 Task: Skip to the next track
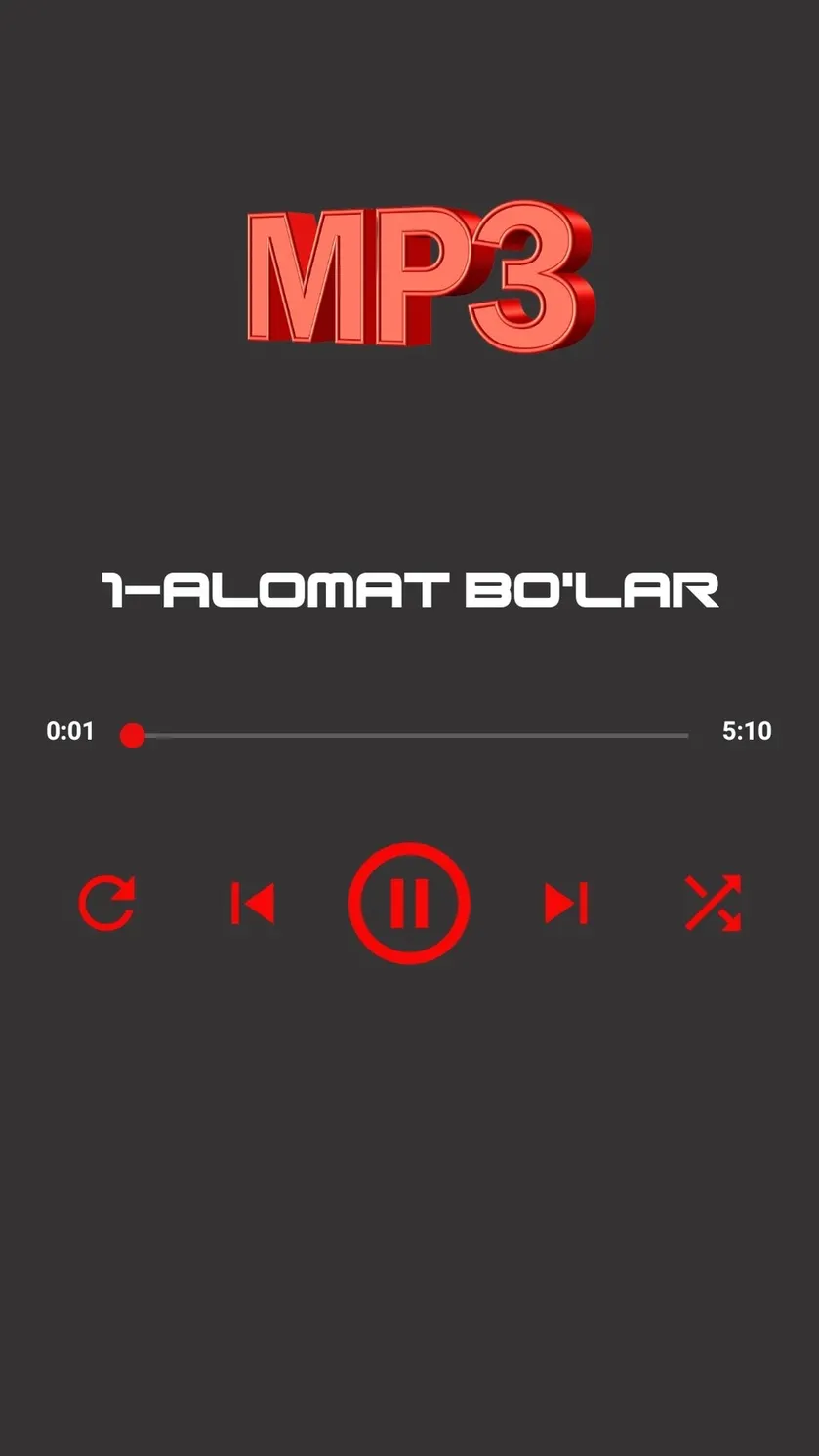point(566,903)
